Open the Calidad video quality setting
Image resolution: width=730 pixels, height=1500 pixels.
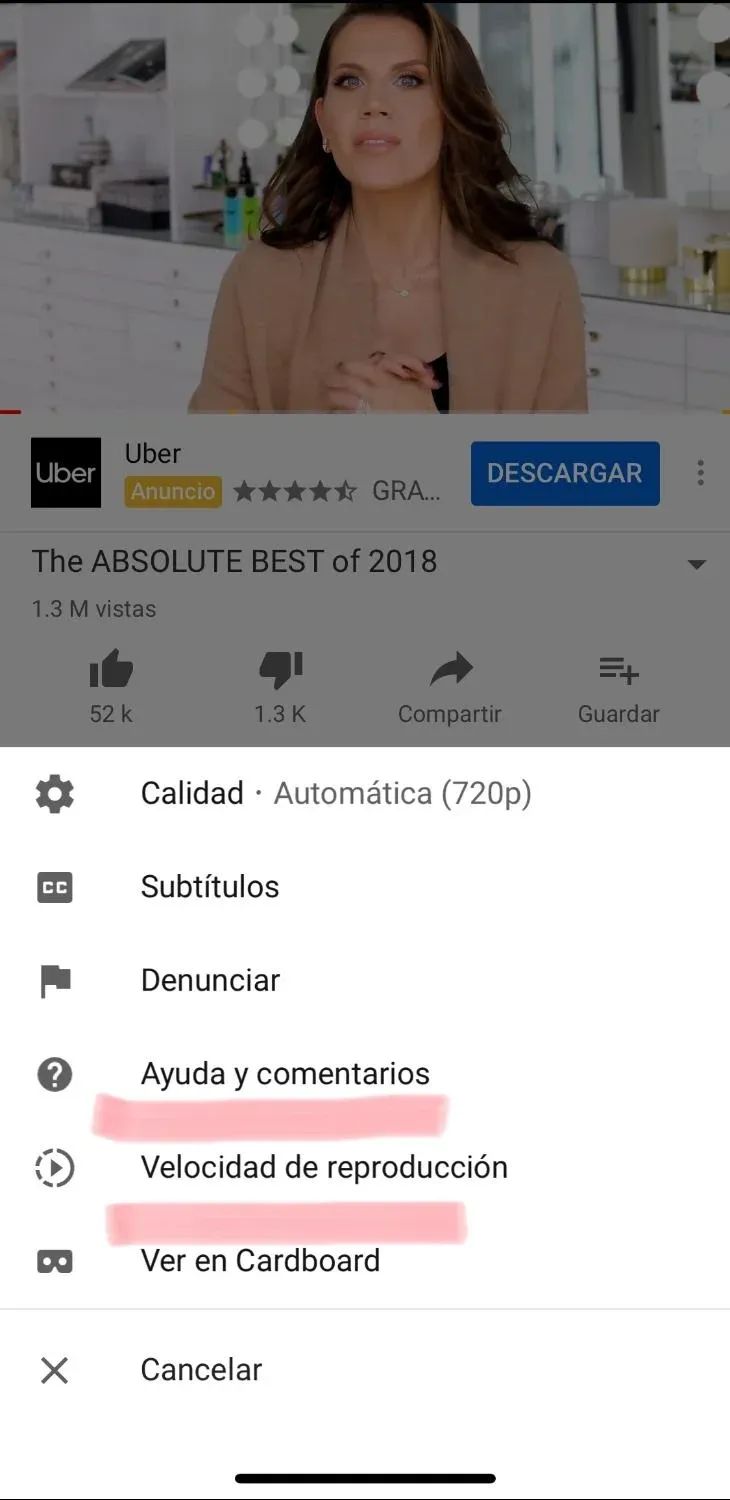335,794
